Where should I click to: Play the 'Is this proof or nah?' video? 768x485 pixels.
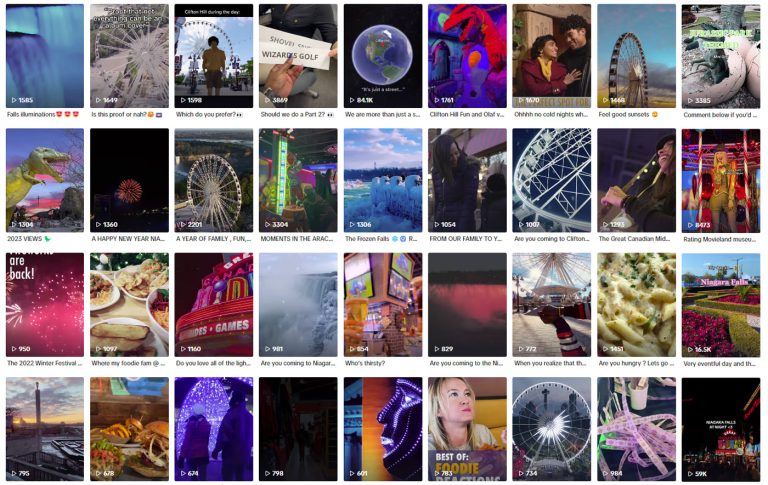[x=129, y=55]
